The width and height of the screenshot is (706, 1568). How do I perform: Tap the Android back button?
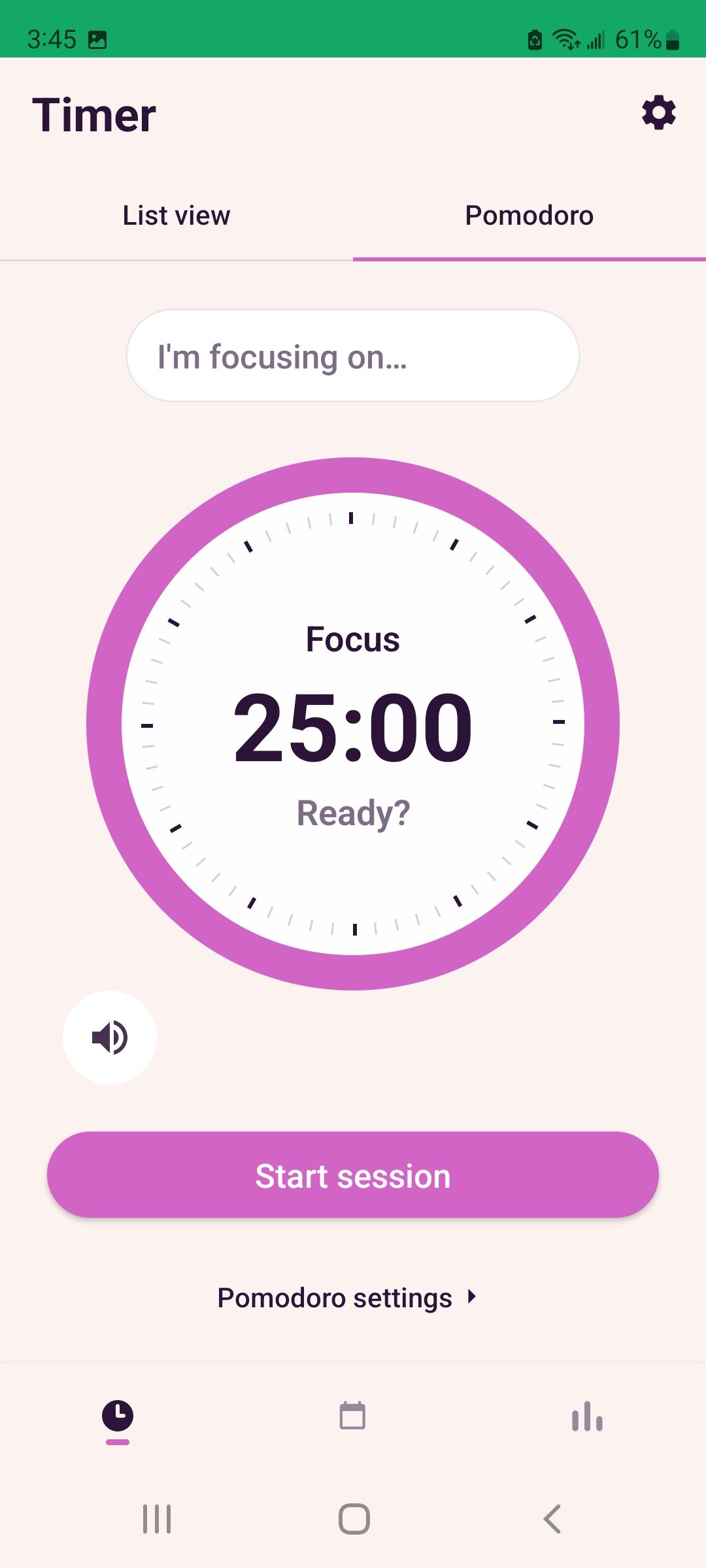(x=552, y=1519)
